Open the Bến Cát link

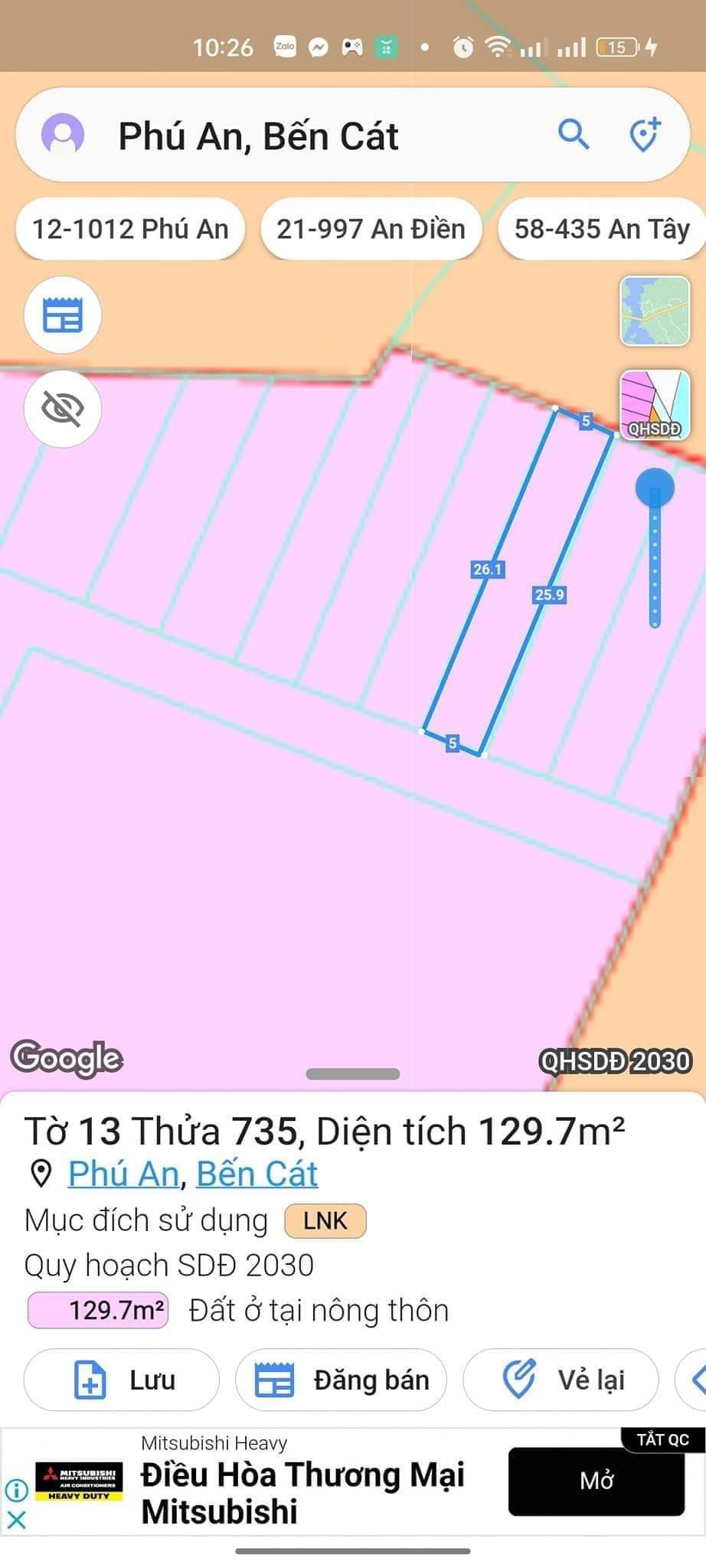(x=257, y=1174)
